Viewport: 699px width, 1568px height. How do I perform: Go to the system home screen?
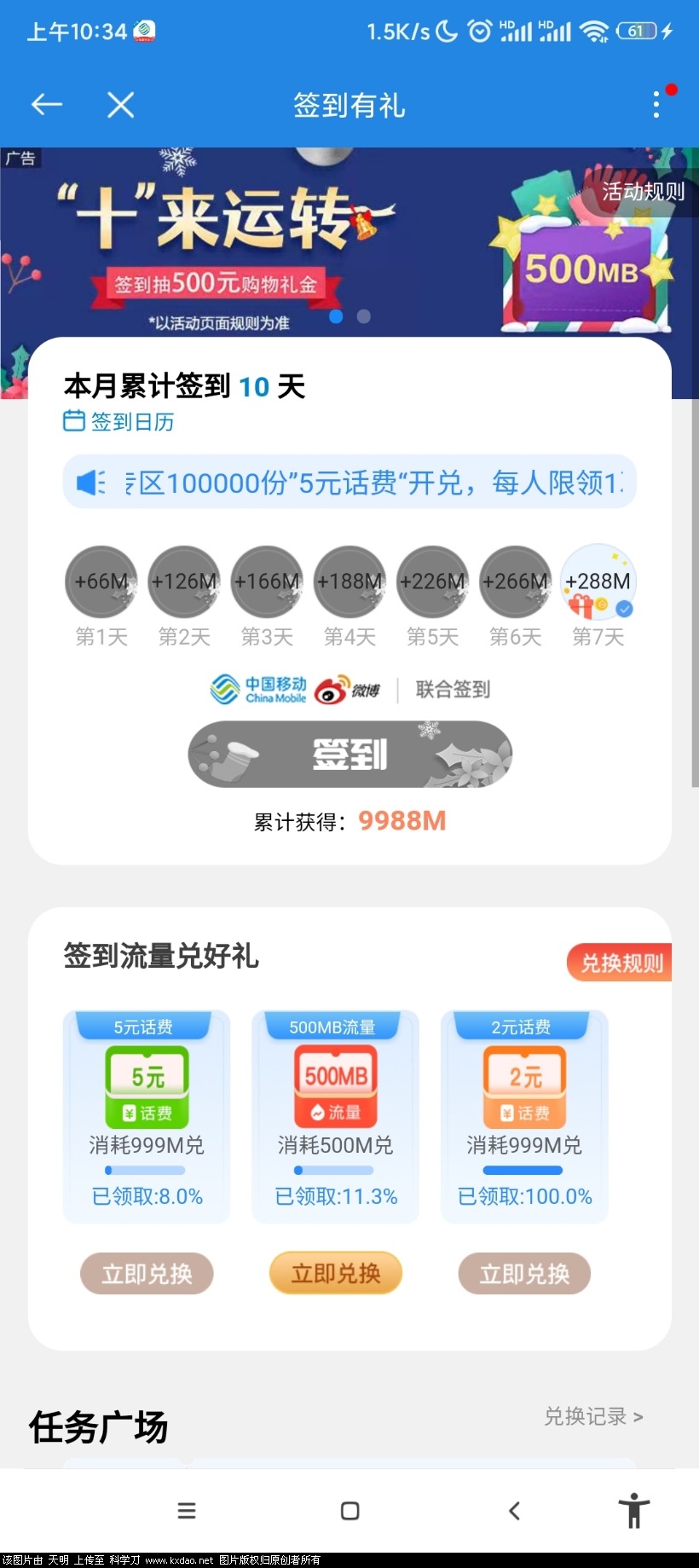point(349,1511)
